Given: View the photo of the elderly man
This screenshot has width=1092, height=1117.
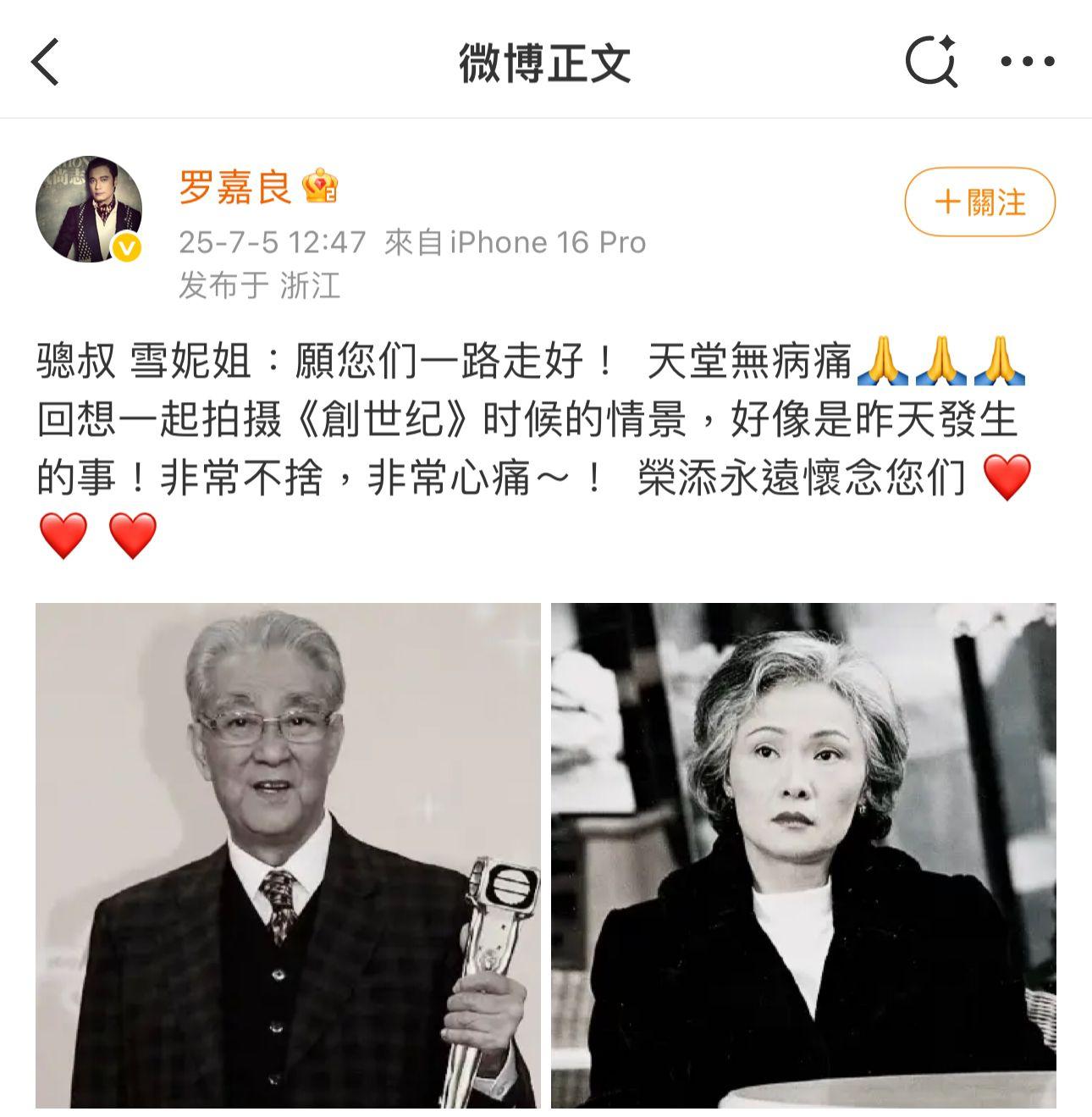Looking at the screenshot, I should coord(287,854).
